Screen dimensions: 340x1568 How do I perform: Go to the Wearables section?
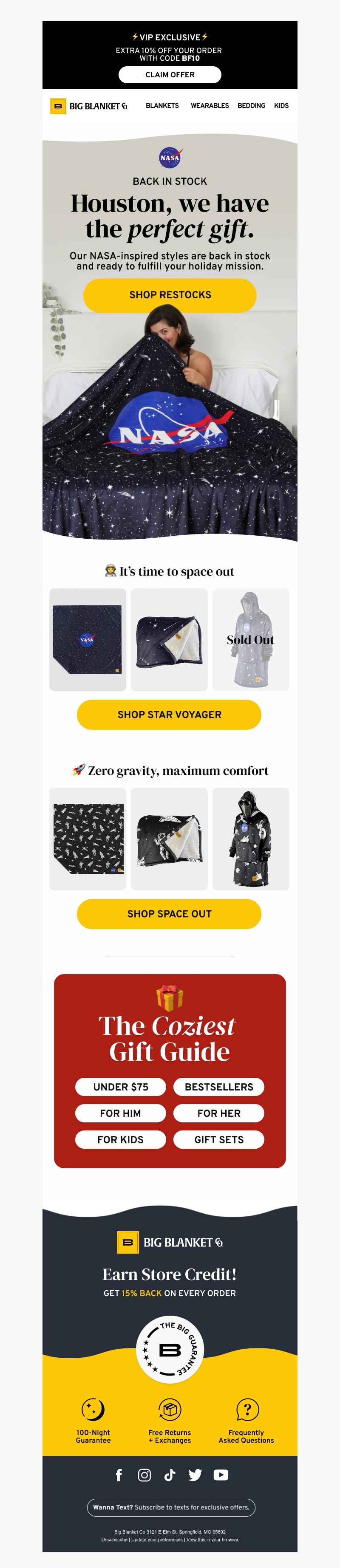210,106
